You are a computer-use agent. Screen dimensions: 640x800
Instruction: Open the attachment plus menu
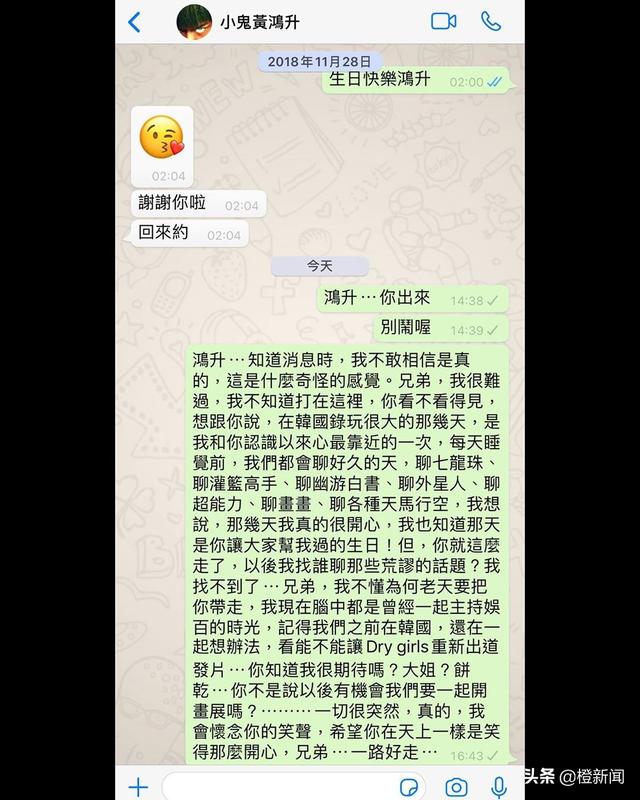tap(137, 786)
